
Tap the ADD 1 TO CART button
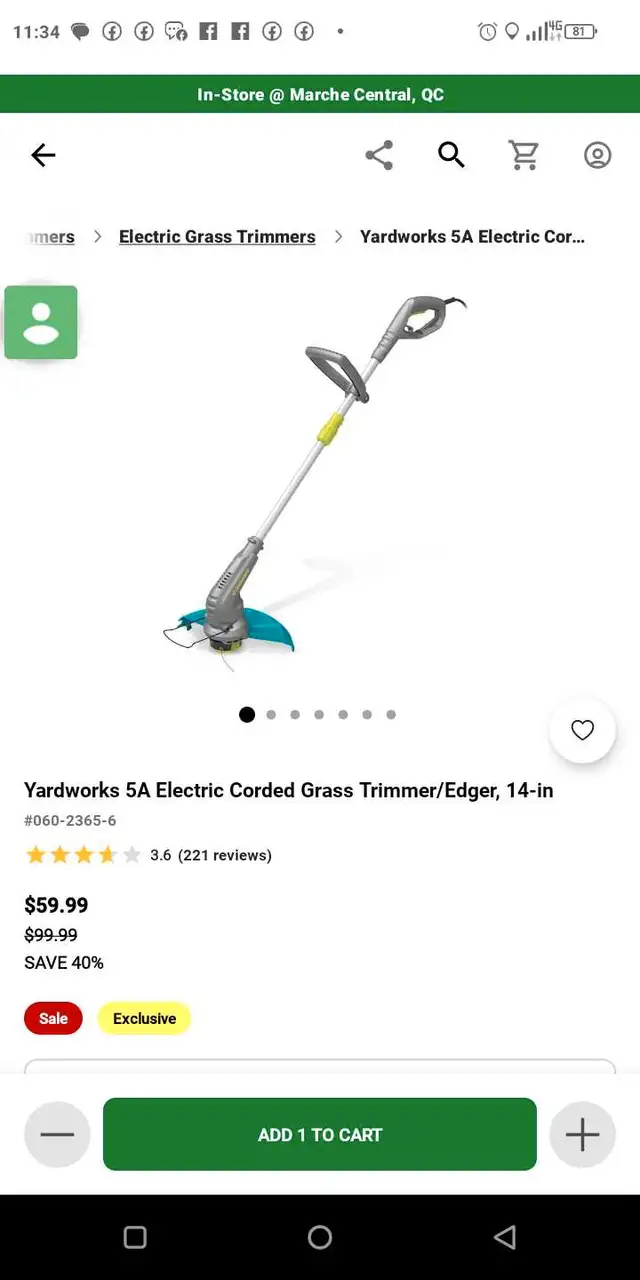(x=320, y=1134)
